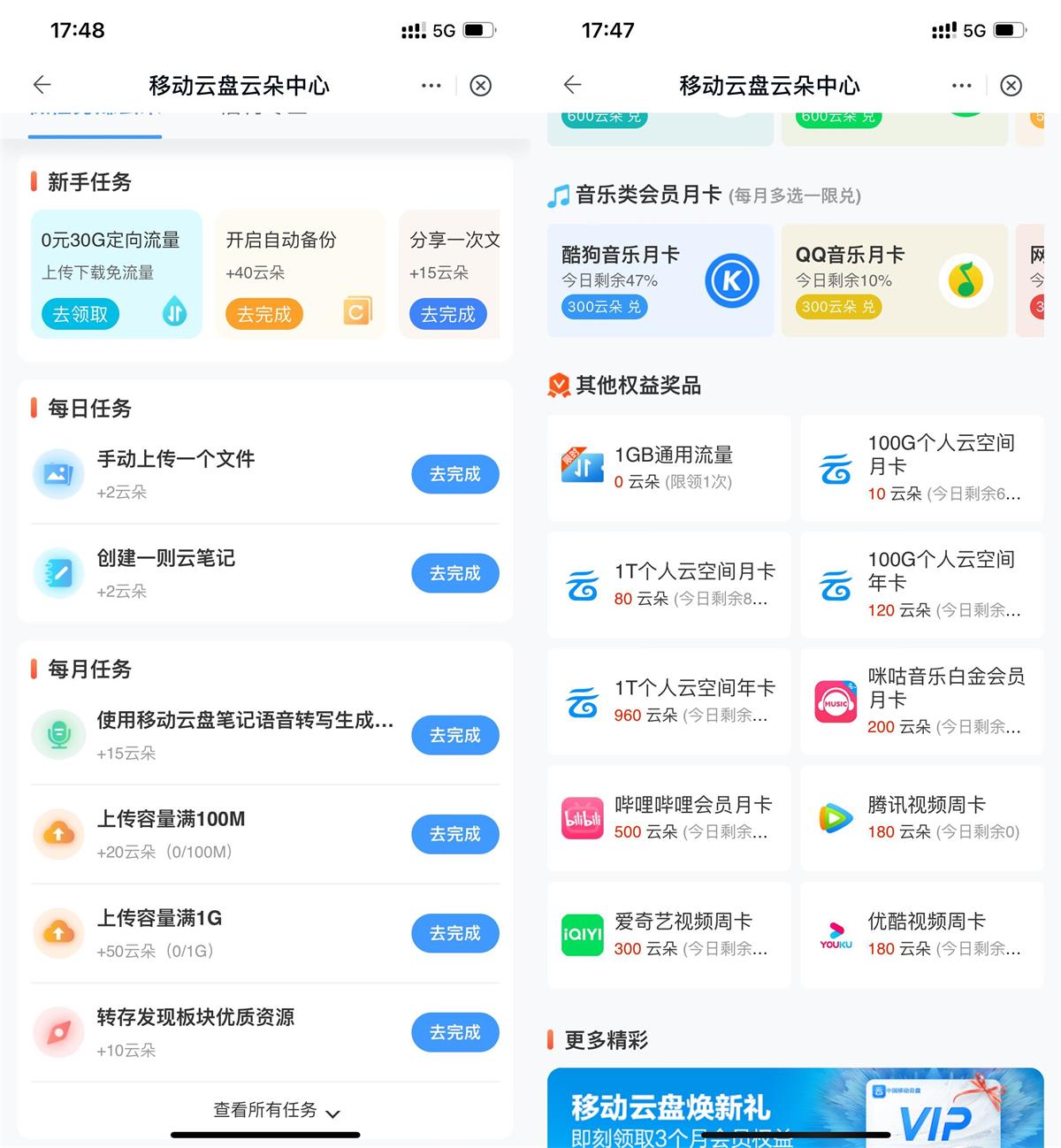This screenshot has width=1061, height=1148.
Task: Click the orange upload cloud icon for 上传容量满100M
Action: coord(58,833)
